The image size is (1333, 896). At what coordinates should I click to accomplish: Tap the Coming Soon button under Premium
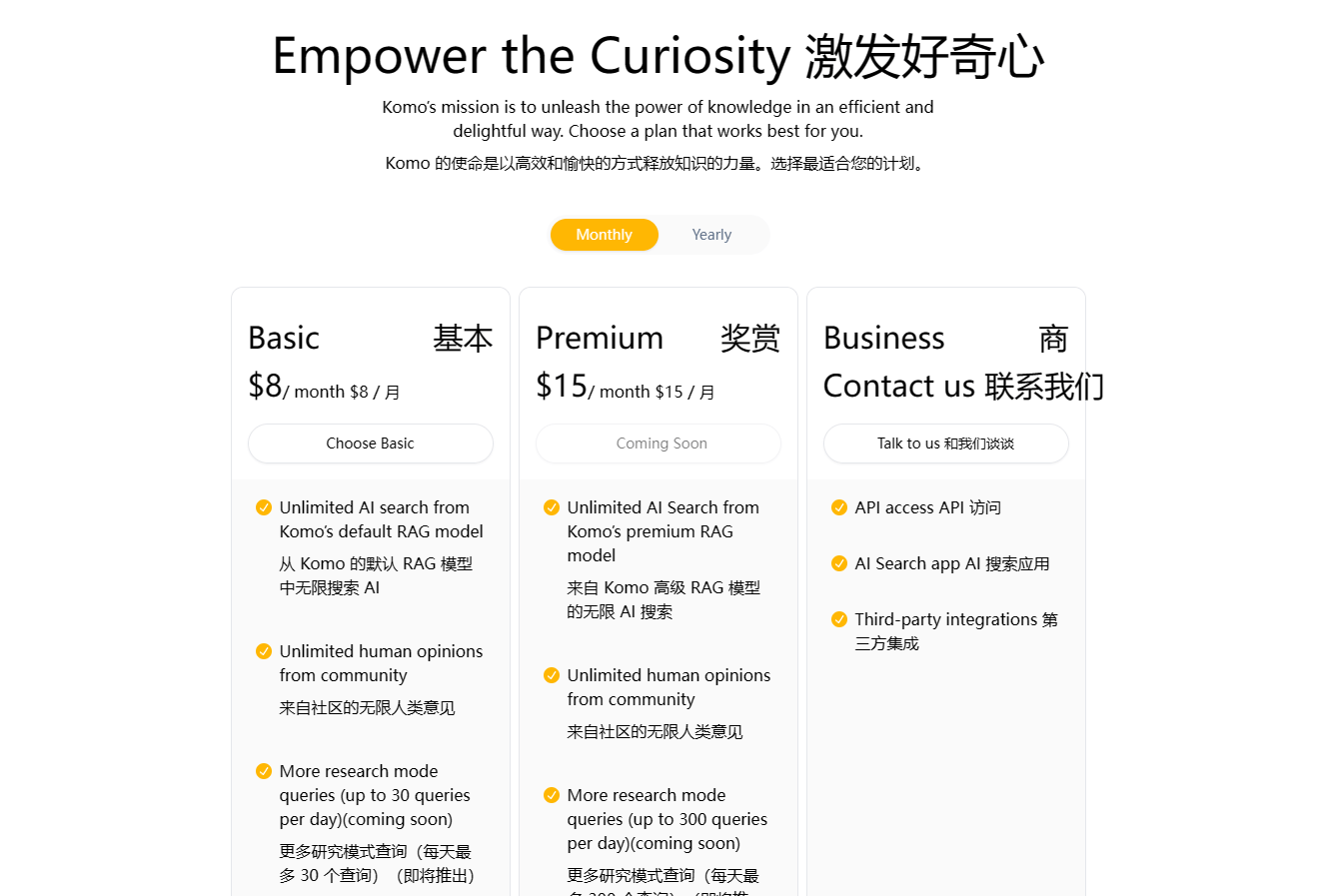[659, 444]
